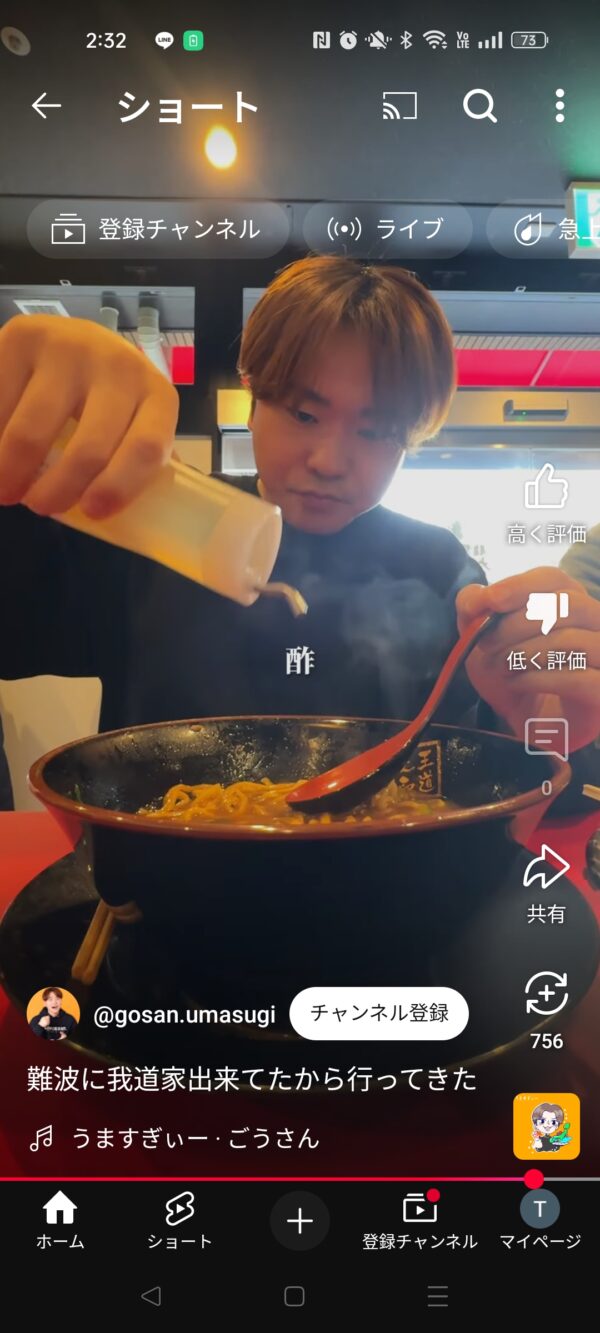
Task: Open the square sound thumbnail
Action: tap(546, 1126)
